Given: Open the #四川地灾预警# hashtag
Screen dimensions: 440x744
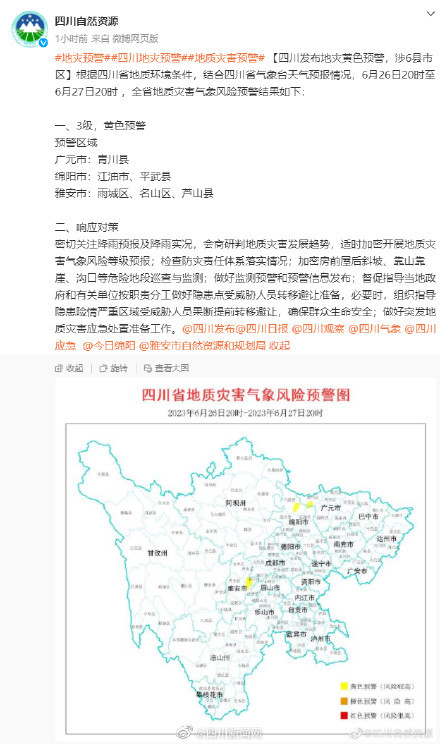Looking at the screenshot, I should tap(141, 58).
